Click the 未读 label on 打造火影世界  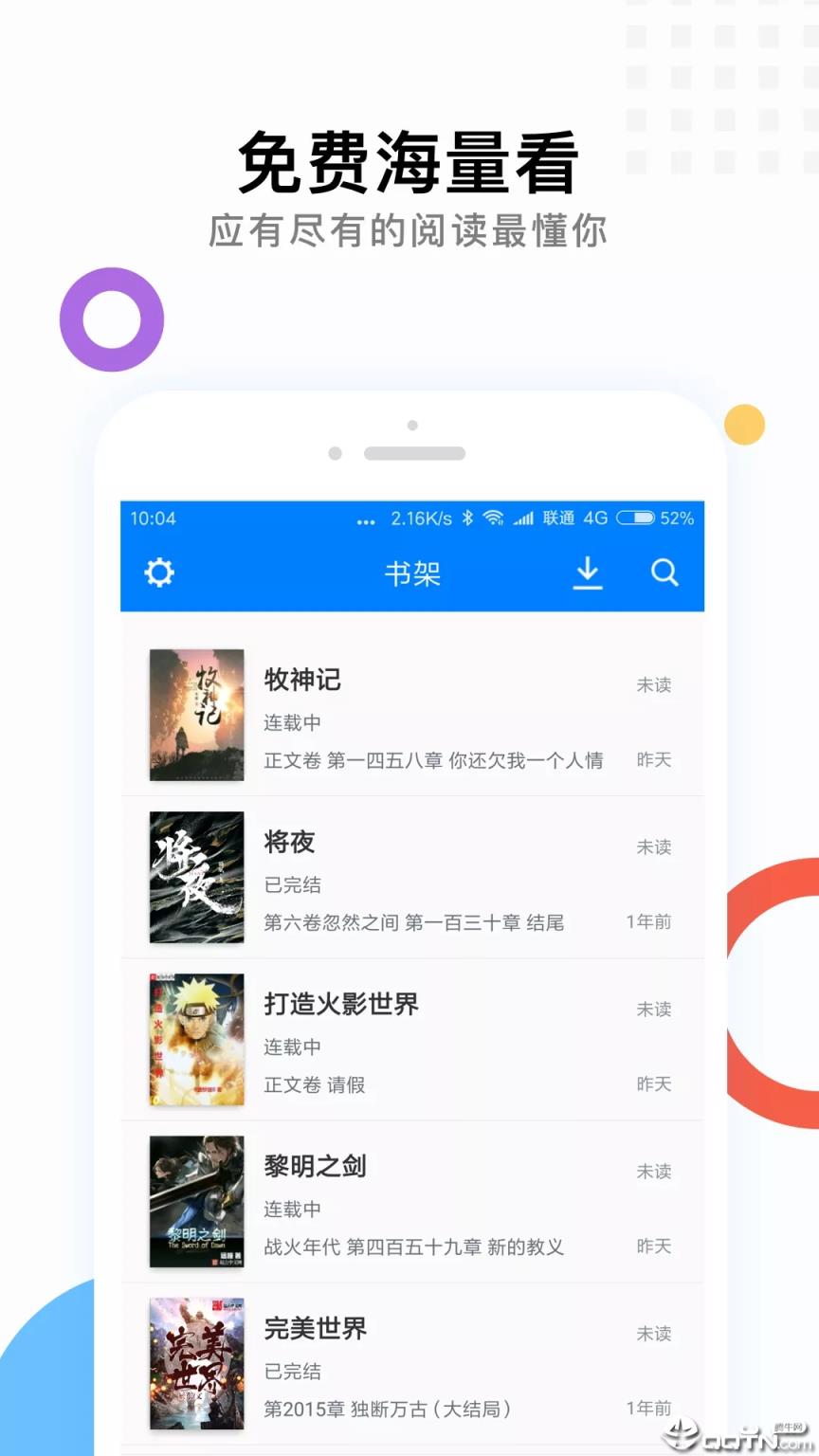point(654,1009)
